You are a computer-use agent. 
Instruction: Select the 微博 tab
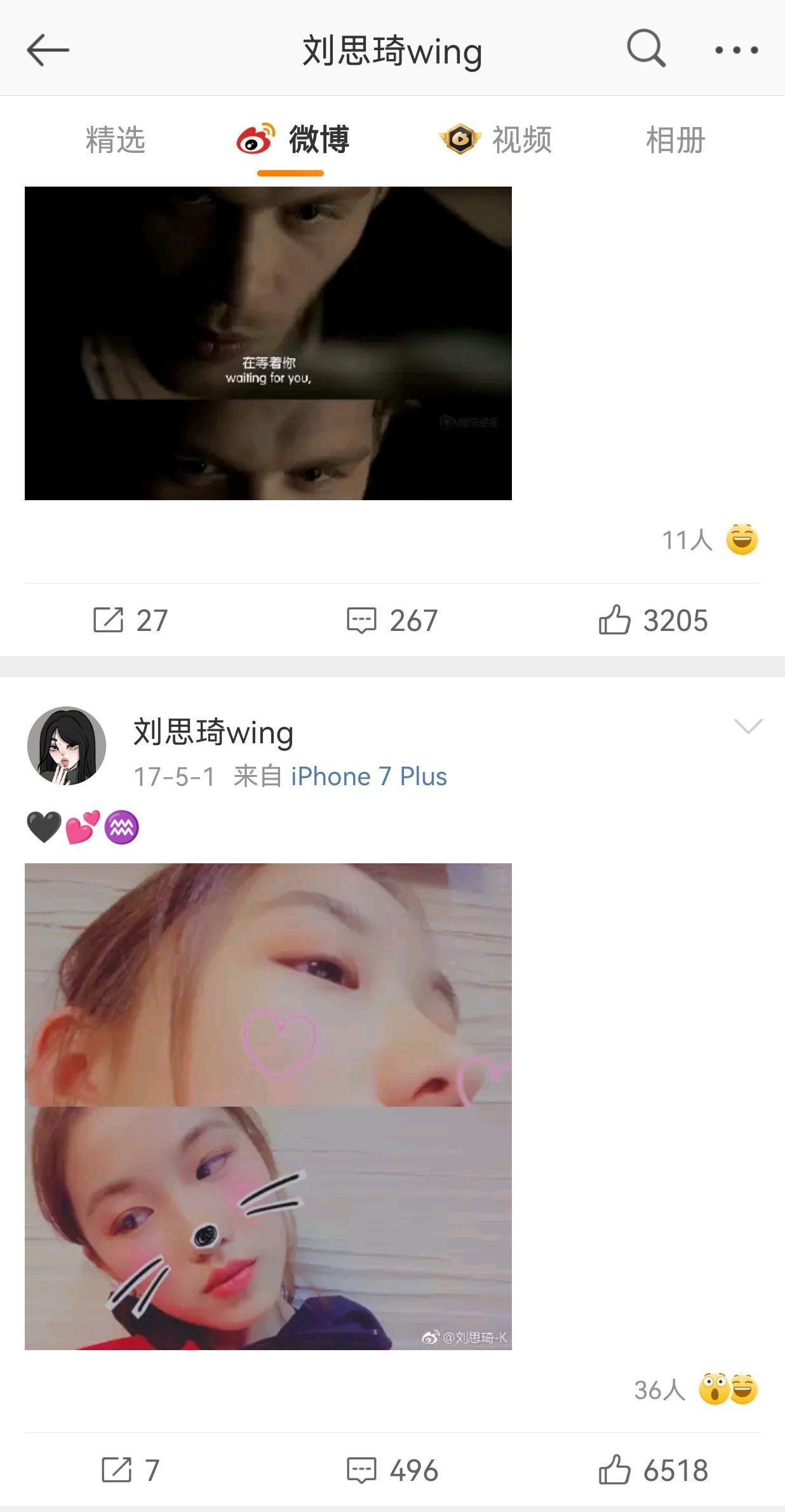coord(293,140)
